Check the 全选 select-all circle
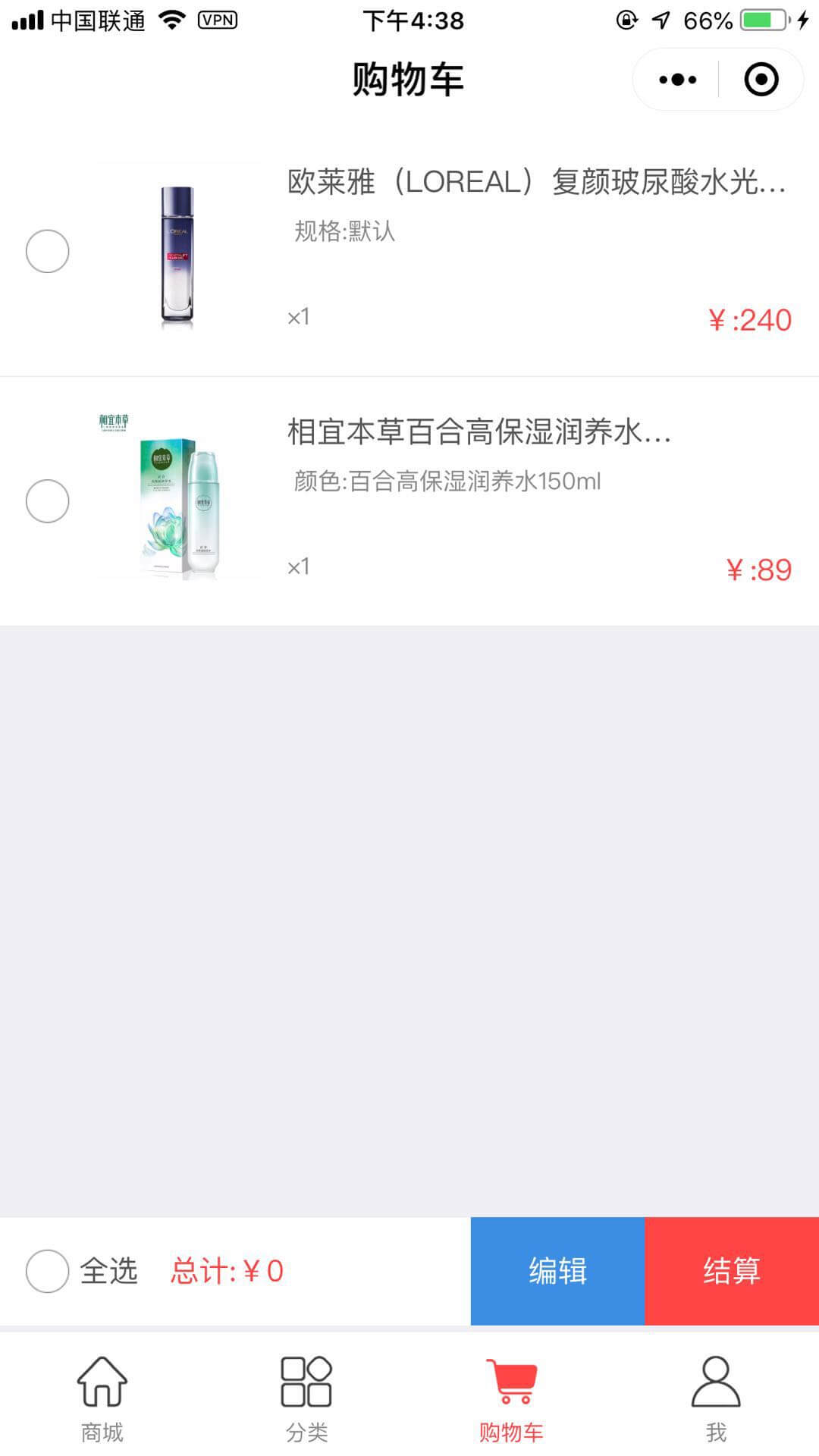The width and height of the screenshot is (819, 1456). [x=48, y=1271]
